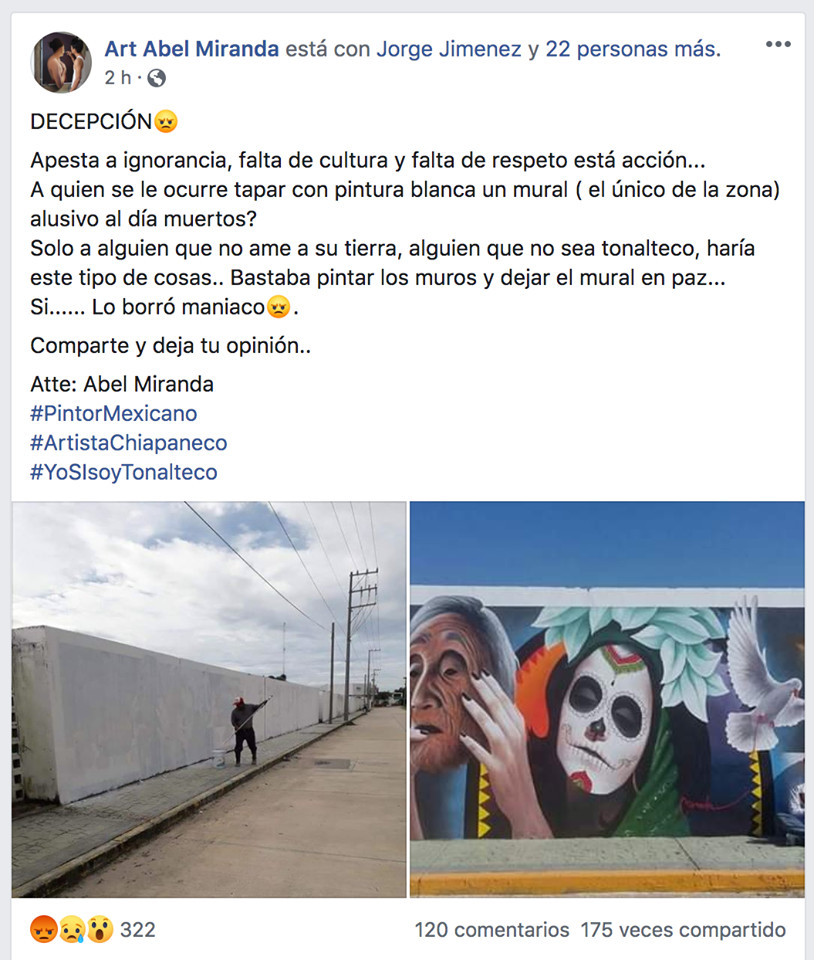Open the #YoSIsoyTonalteco hashtag
814x960 pixels.
123,472
